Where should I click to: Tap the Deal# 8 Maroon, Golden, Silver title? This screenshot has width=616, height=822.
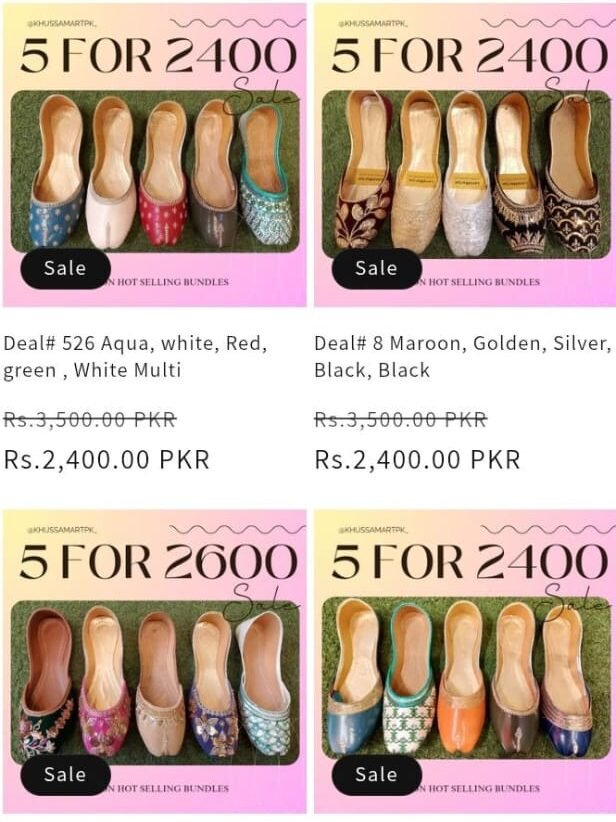click(460, 357)
